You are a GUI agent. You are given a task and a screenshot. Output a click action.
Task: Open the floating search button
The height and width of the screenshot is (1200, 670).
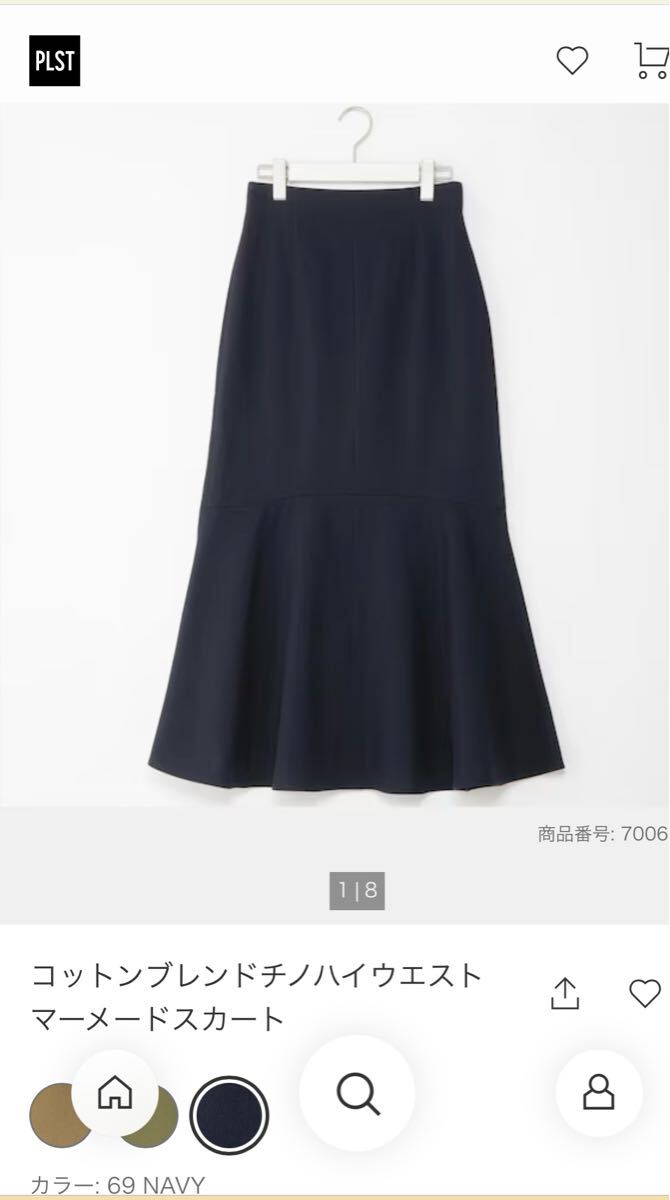coord(358,1093)
